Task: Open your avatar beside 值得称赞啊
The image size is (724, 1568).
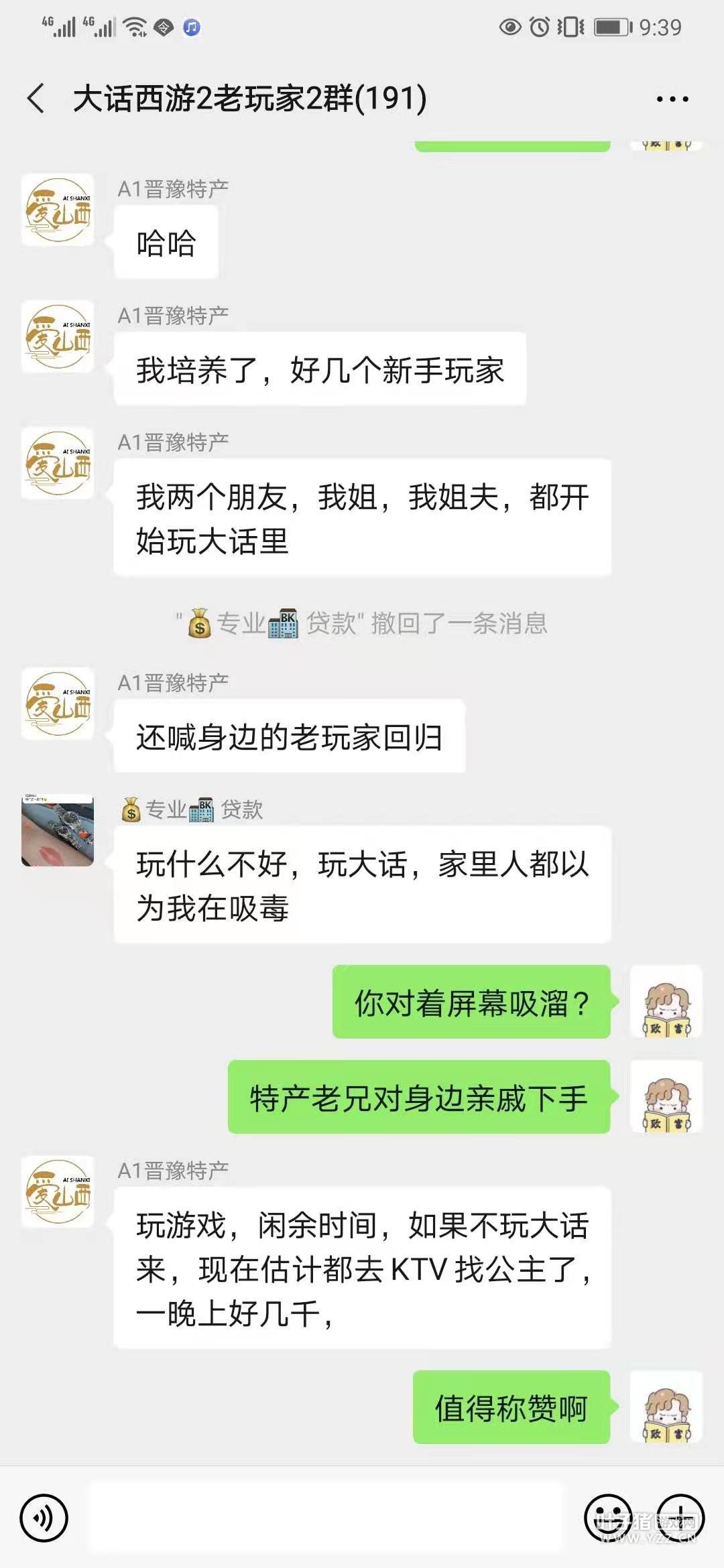Action: click(666, 1407)
